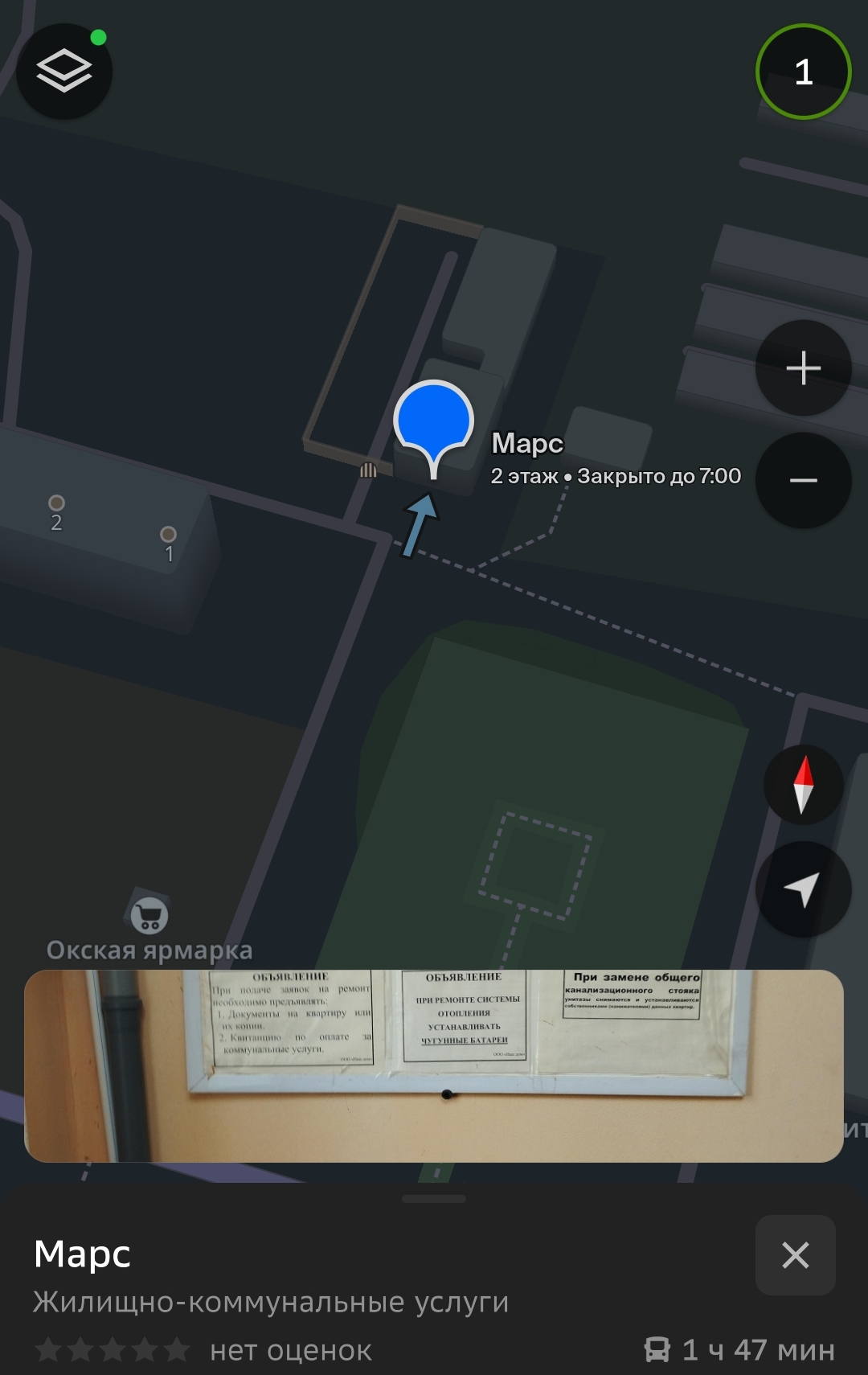The image size is (868, 1375).
Task: Close the Марс place card
Action: (x=795, y=1255)
